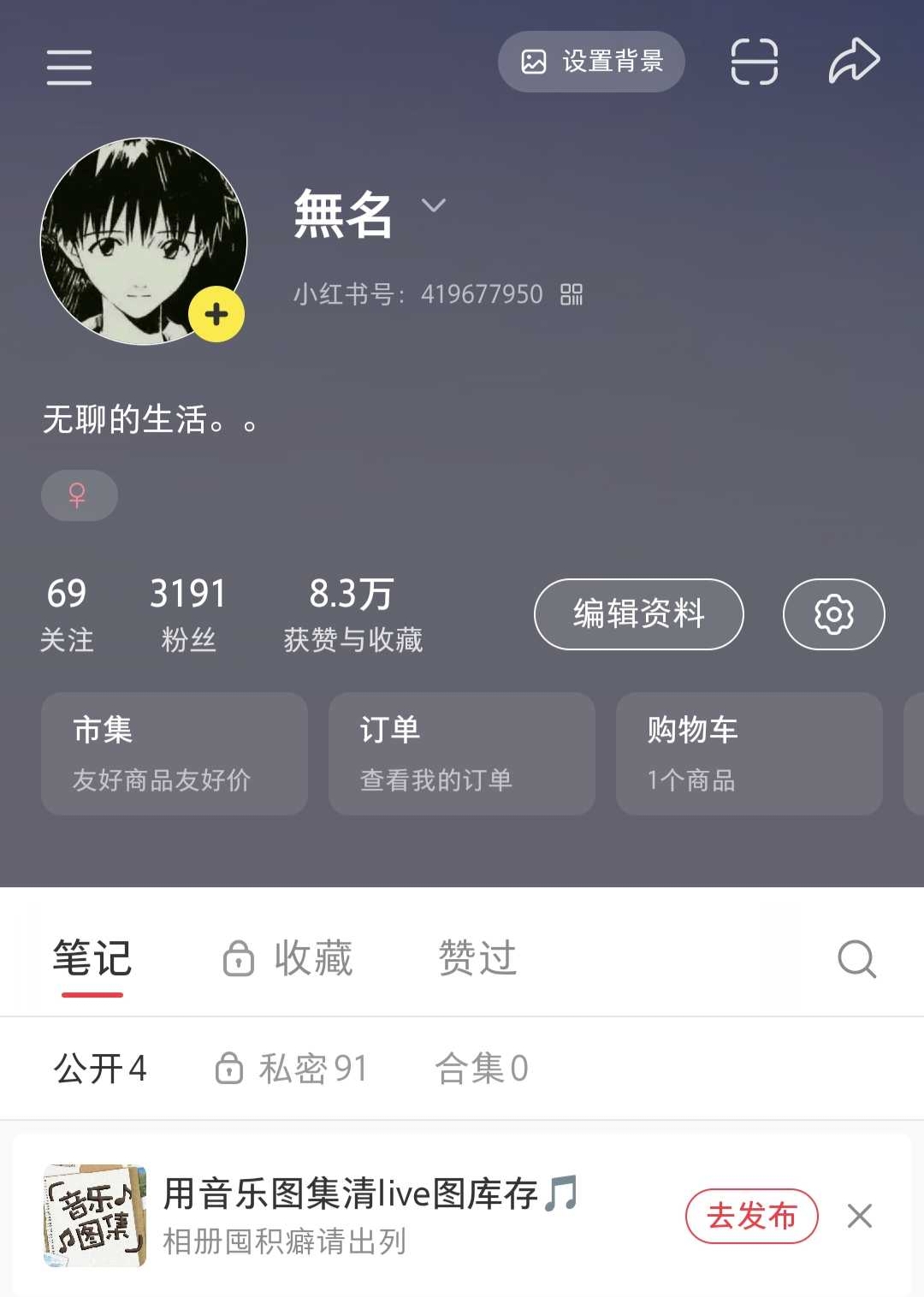Expand the username 無名 dropdown arrow
Viewport: 924px width, 1297px height.
pyautogui.click(x=432, y=205)
